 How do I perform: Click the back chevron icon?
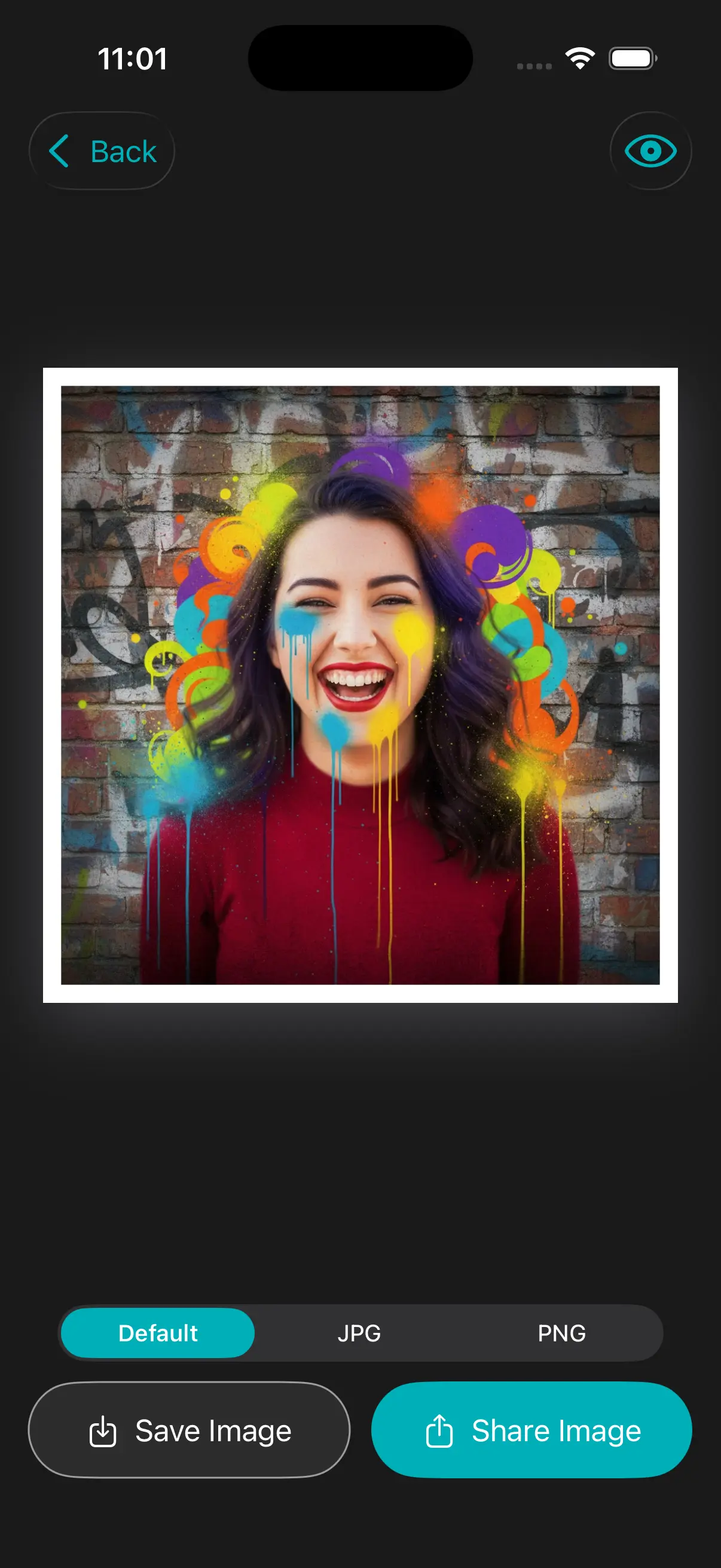60,151
